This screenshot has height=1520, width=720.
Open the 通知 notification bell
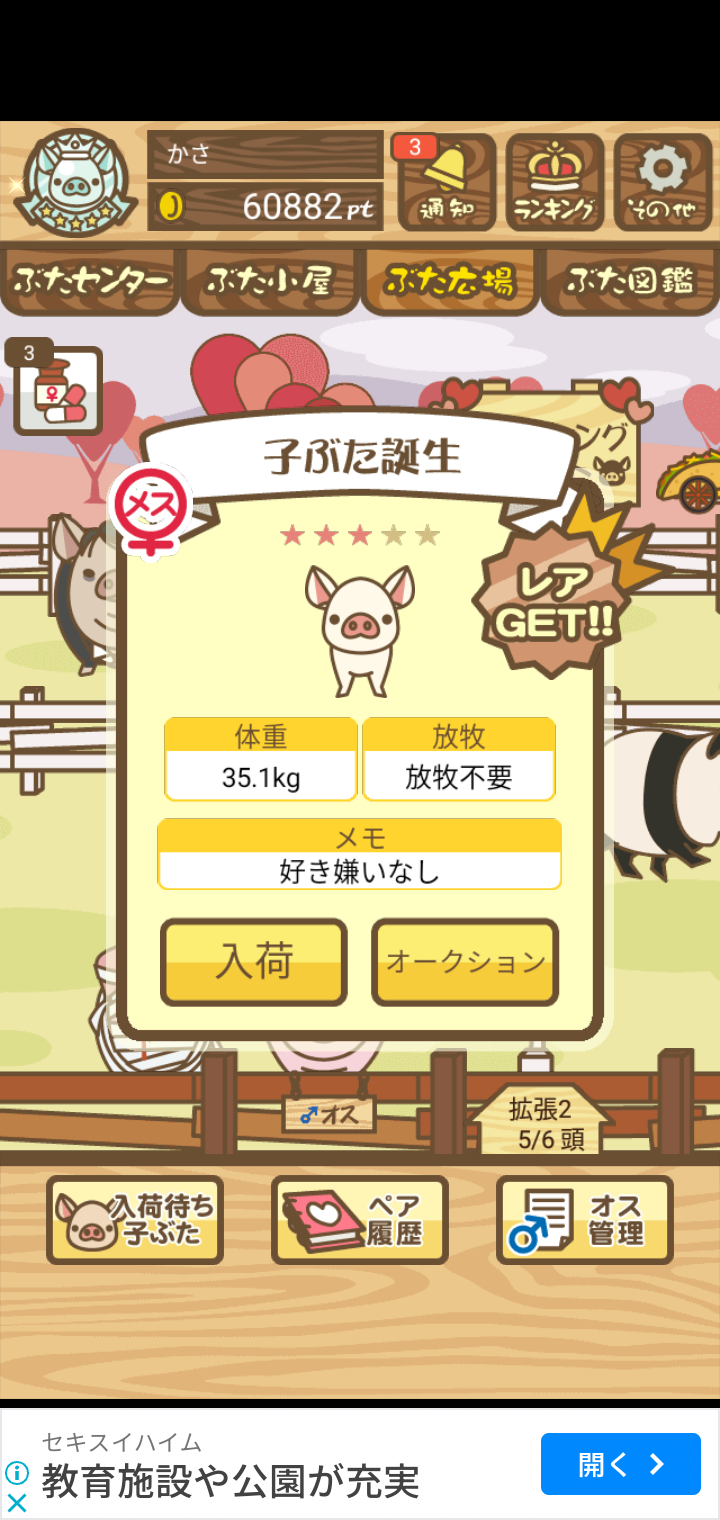point(446,183)
